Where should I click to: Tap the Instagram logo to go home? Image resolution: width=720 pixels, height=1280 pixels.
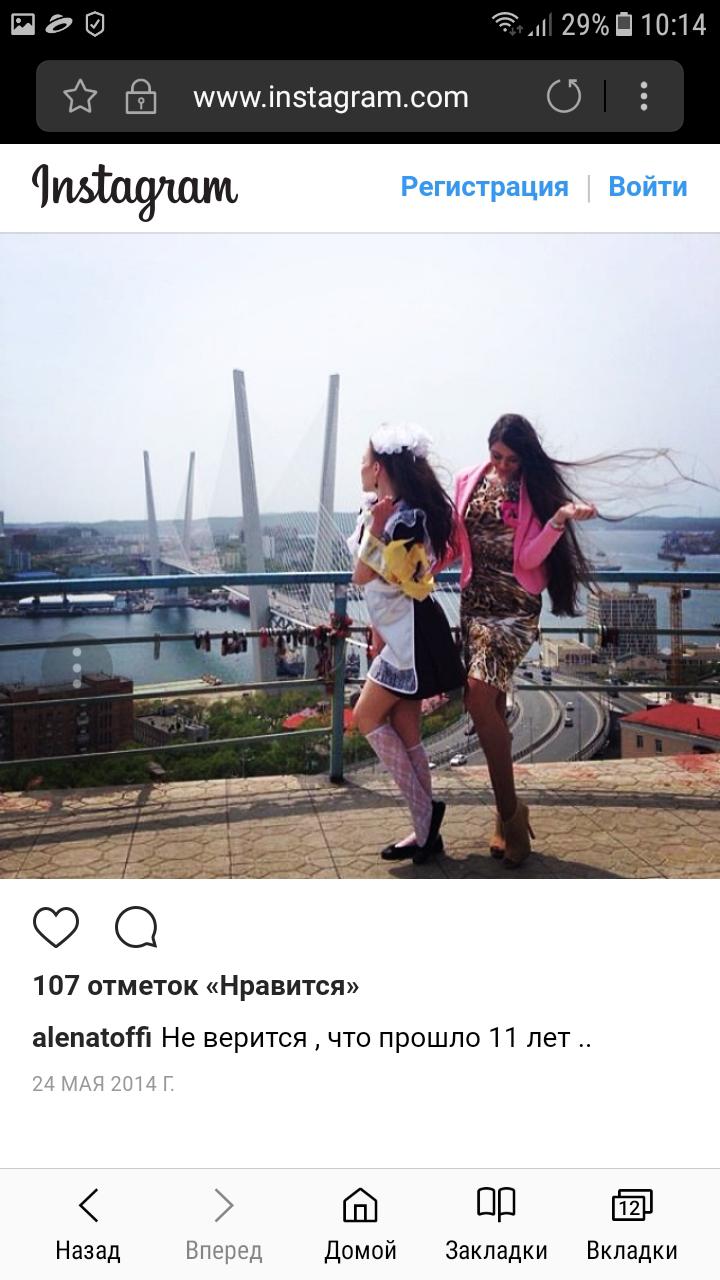point(135,189)
